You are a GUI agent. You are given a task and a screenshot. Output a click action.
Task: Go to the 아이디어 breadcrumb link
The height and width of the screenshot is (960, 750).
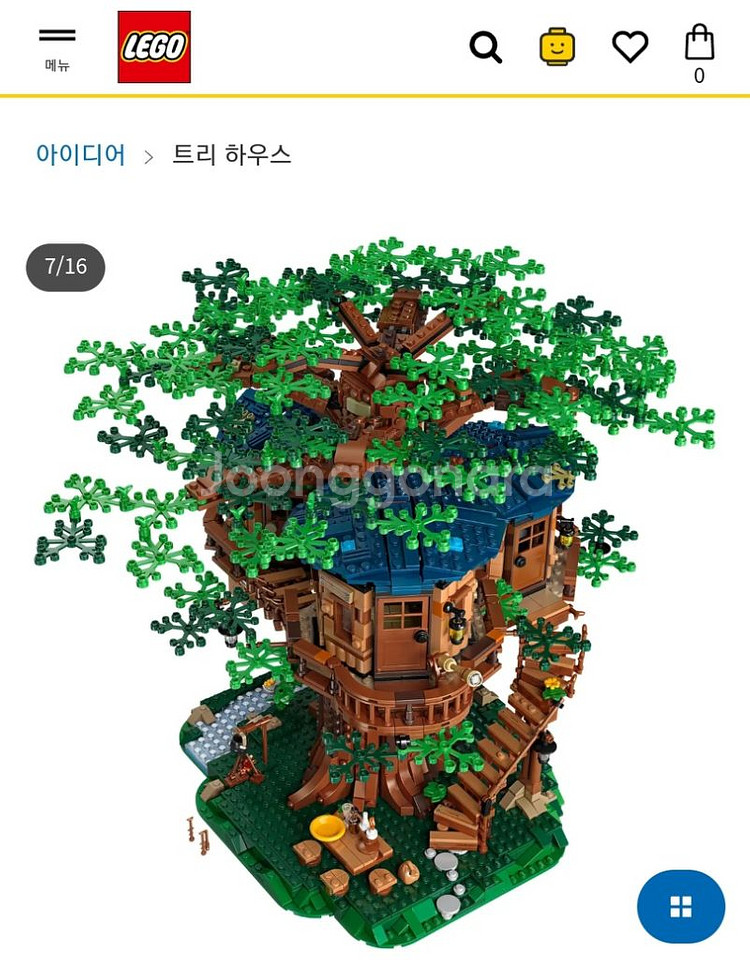pyautogui.click(x=81, y=154)
